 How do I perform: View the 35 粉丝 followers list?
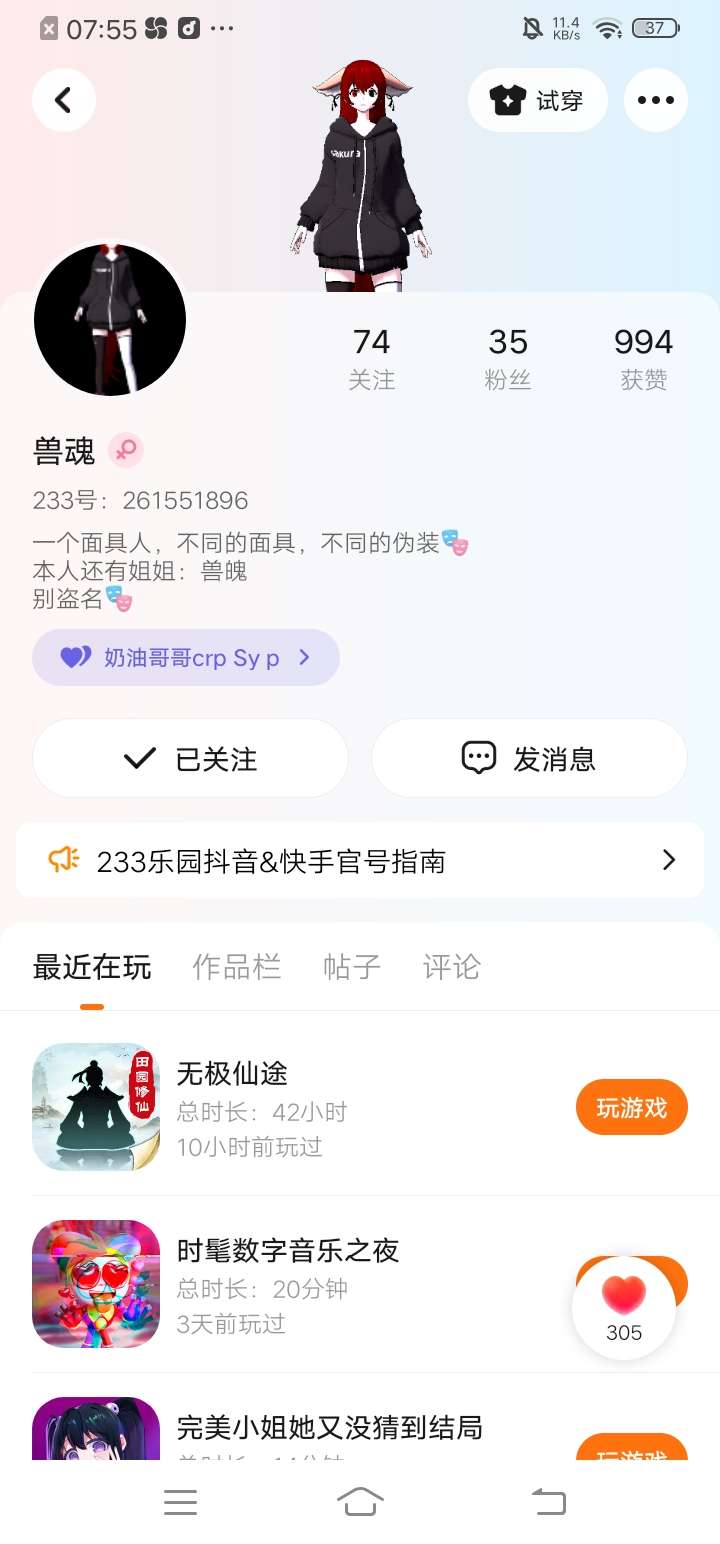(508, 358)
